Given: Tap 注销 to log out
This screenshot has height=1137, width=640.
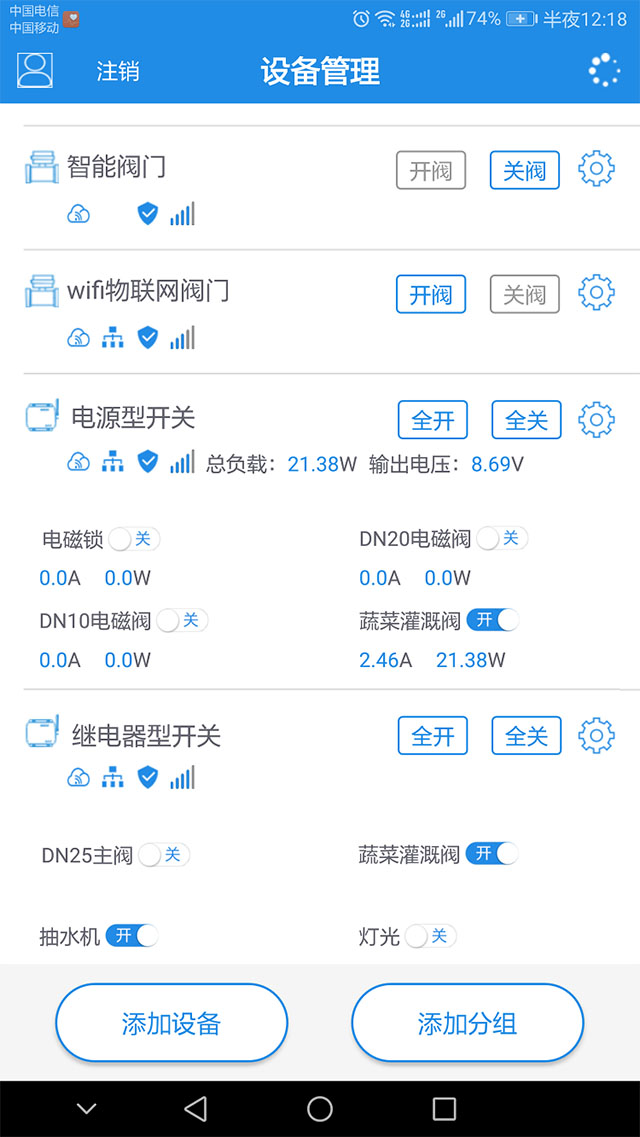Looking at the screenshot, I should click(117, 71).
